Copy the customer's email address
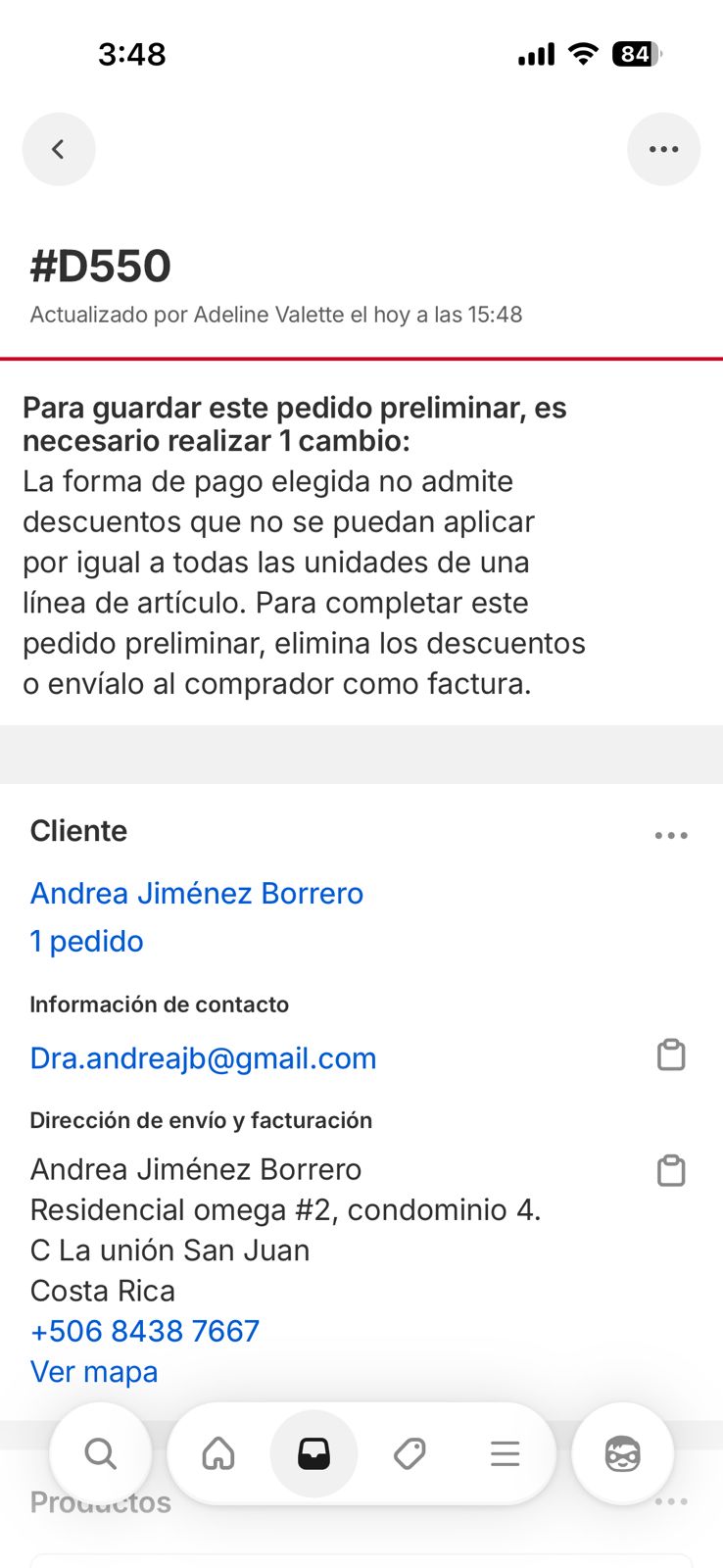 point(671,1055)
